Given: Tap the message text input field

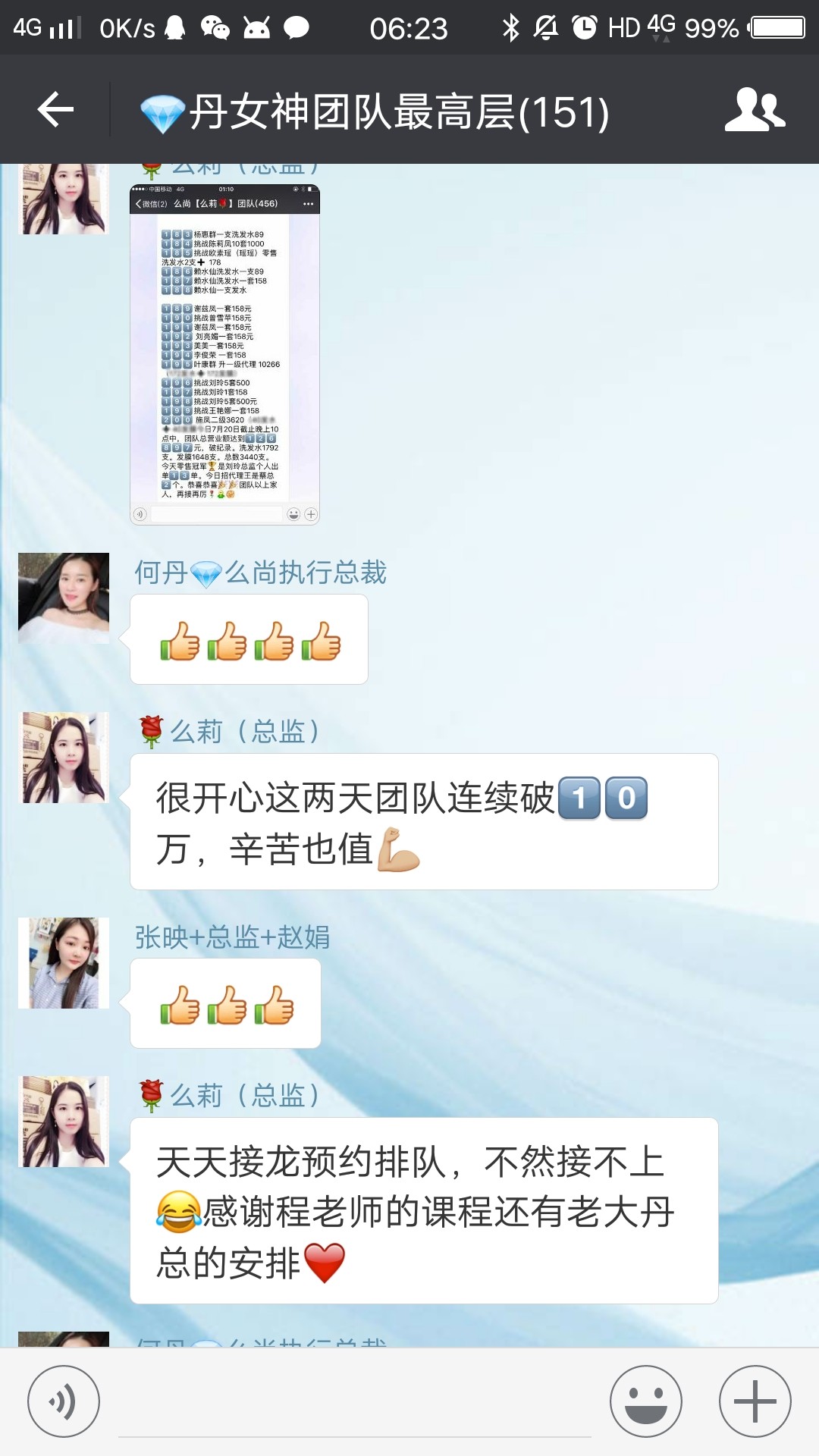Looking at the screenshot, I should tap(354, 1403).
